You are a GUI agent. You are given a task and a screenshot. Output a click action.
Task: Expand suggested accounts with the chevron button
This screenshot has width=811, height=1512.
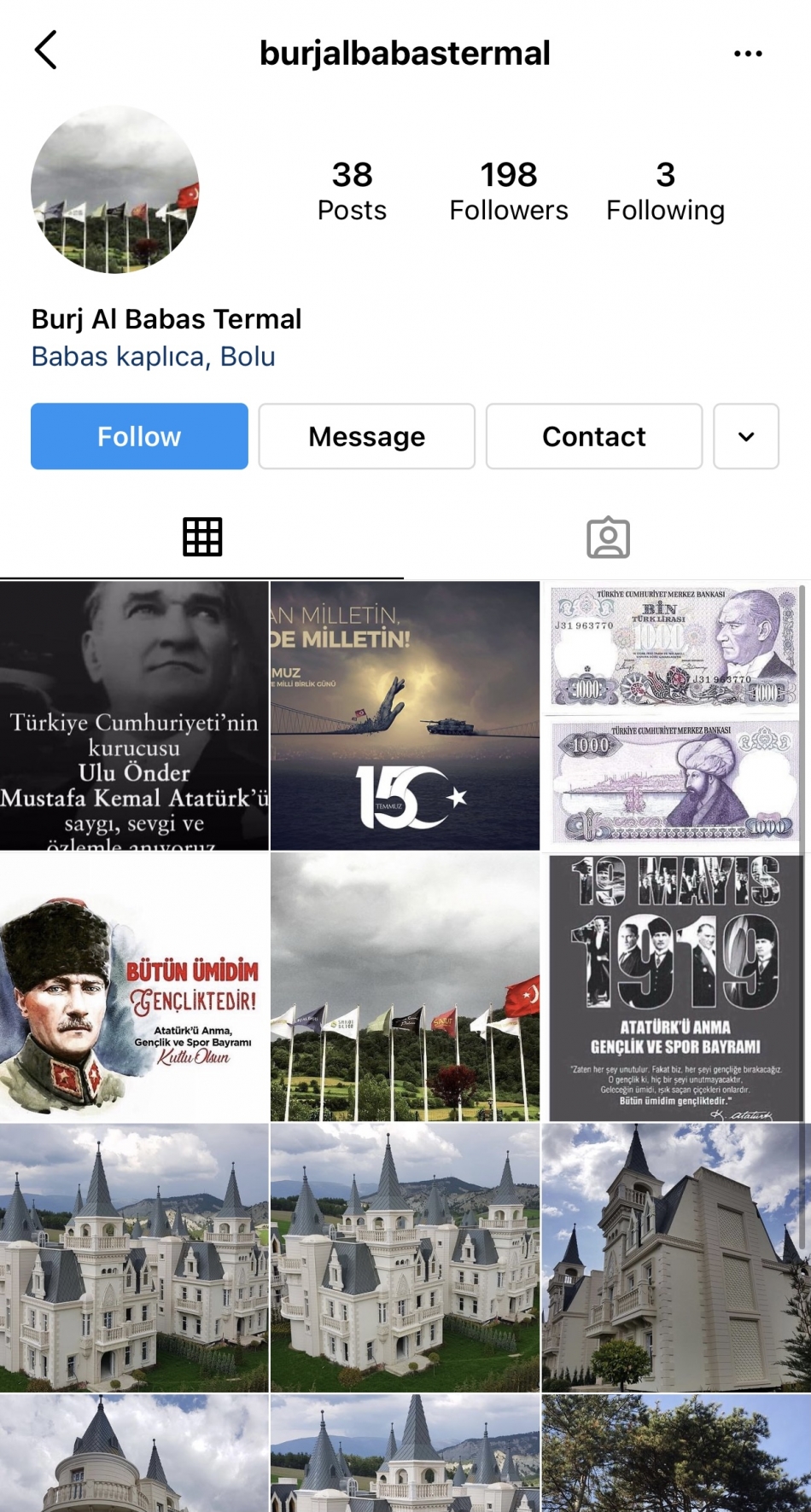746,436
